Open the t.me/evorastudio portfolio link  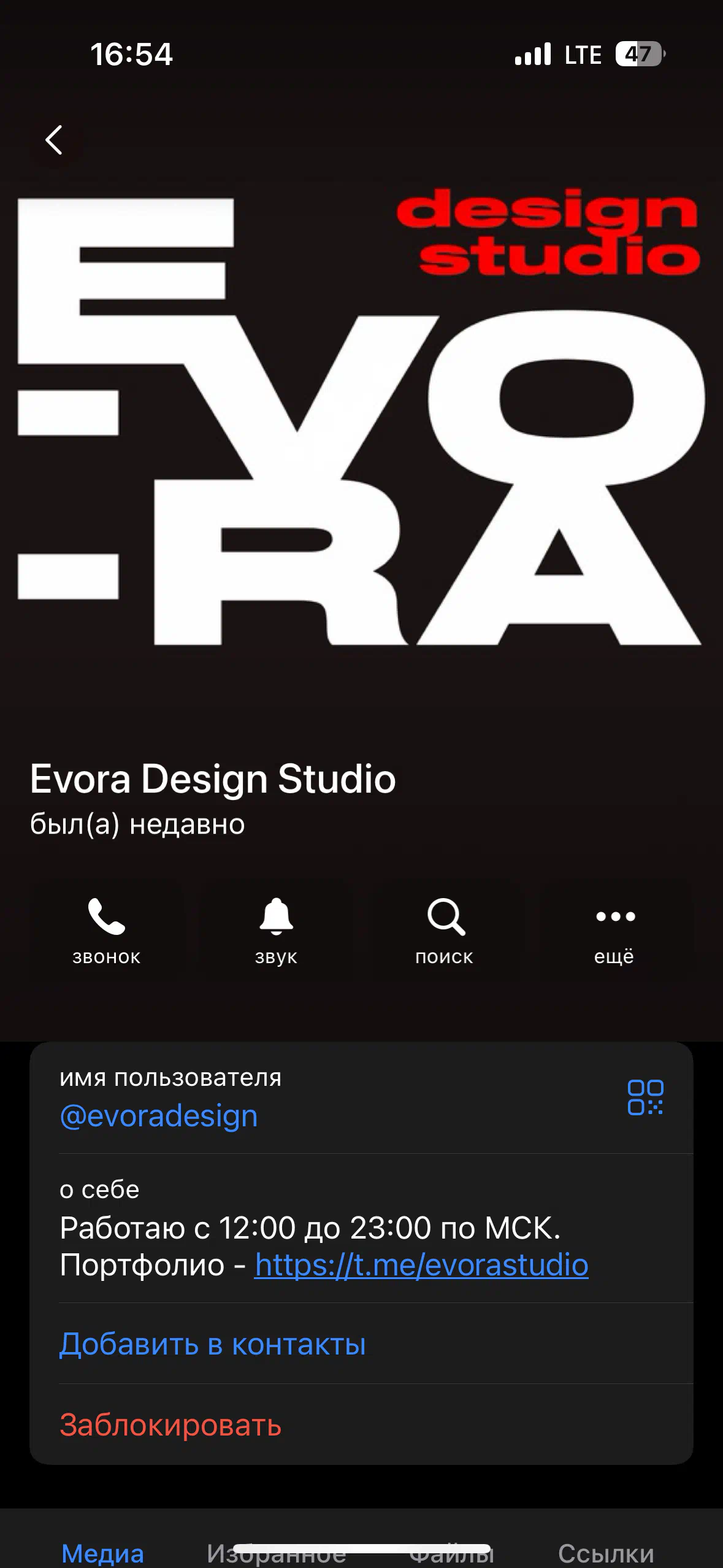[422, 1266]
